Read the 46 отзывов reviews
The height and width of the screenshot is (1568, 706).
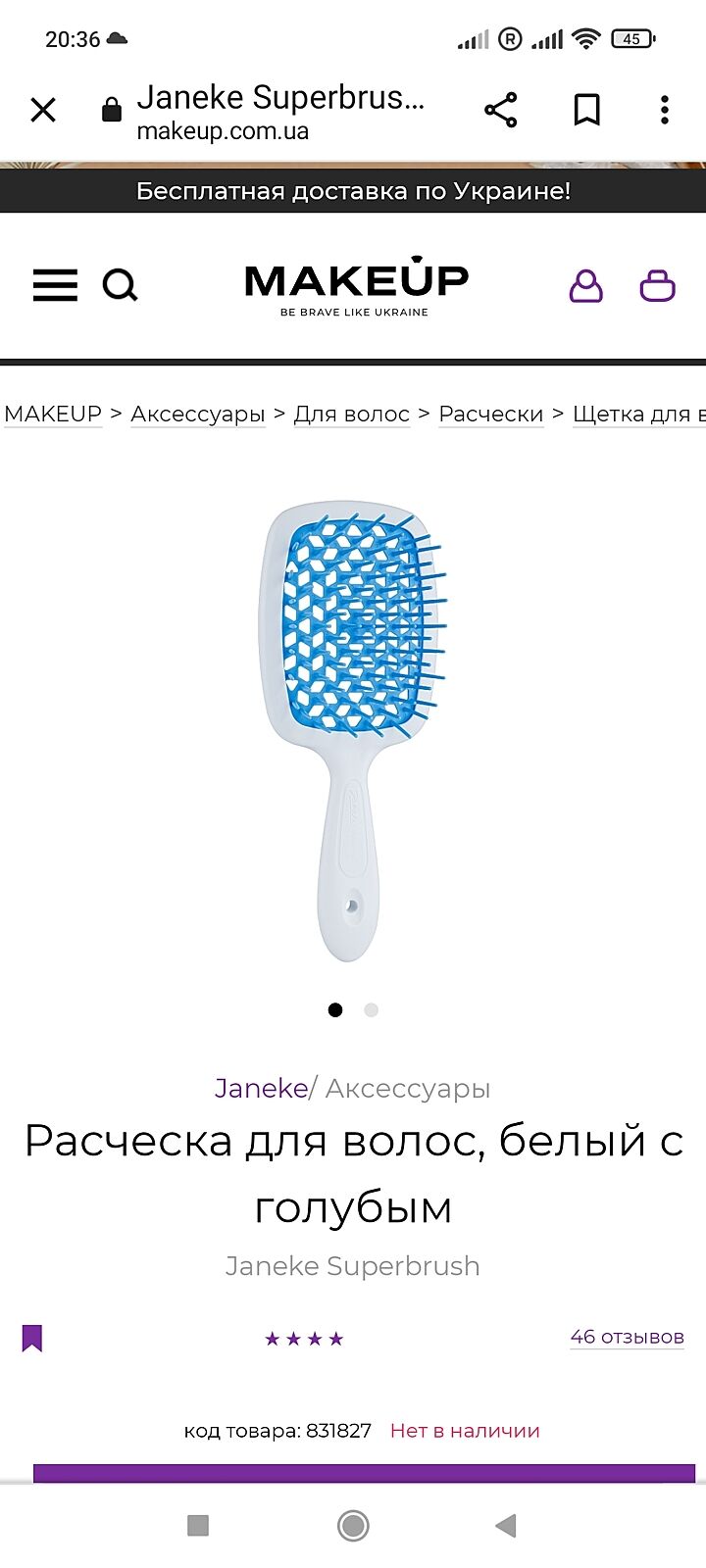click(x=627, y=1337)
